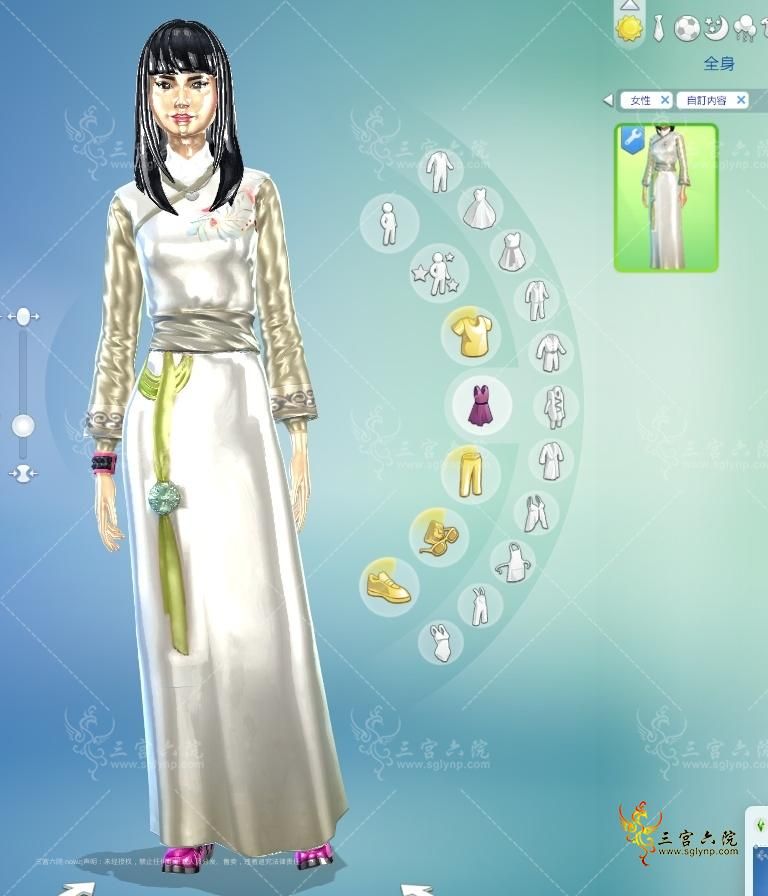Open the yellow pants bottoms category
The height and width of the screenshot is (896, 768).
tap(469, 473)
